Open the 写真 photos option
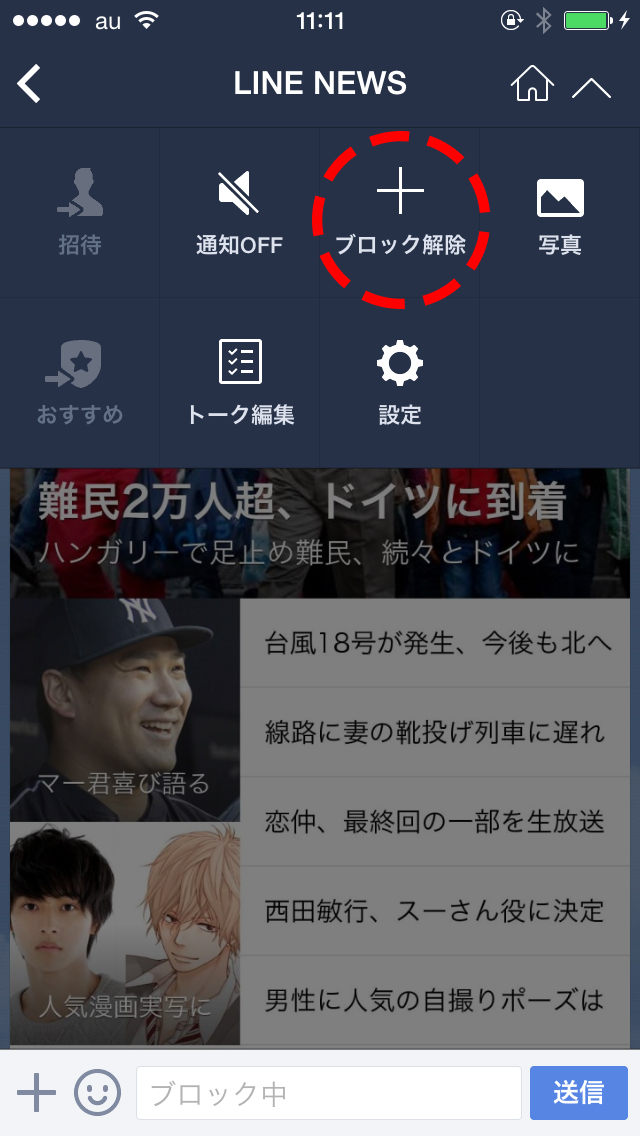640x1136 pixels. [x=560, y=212]
